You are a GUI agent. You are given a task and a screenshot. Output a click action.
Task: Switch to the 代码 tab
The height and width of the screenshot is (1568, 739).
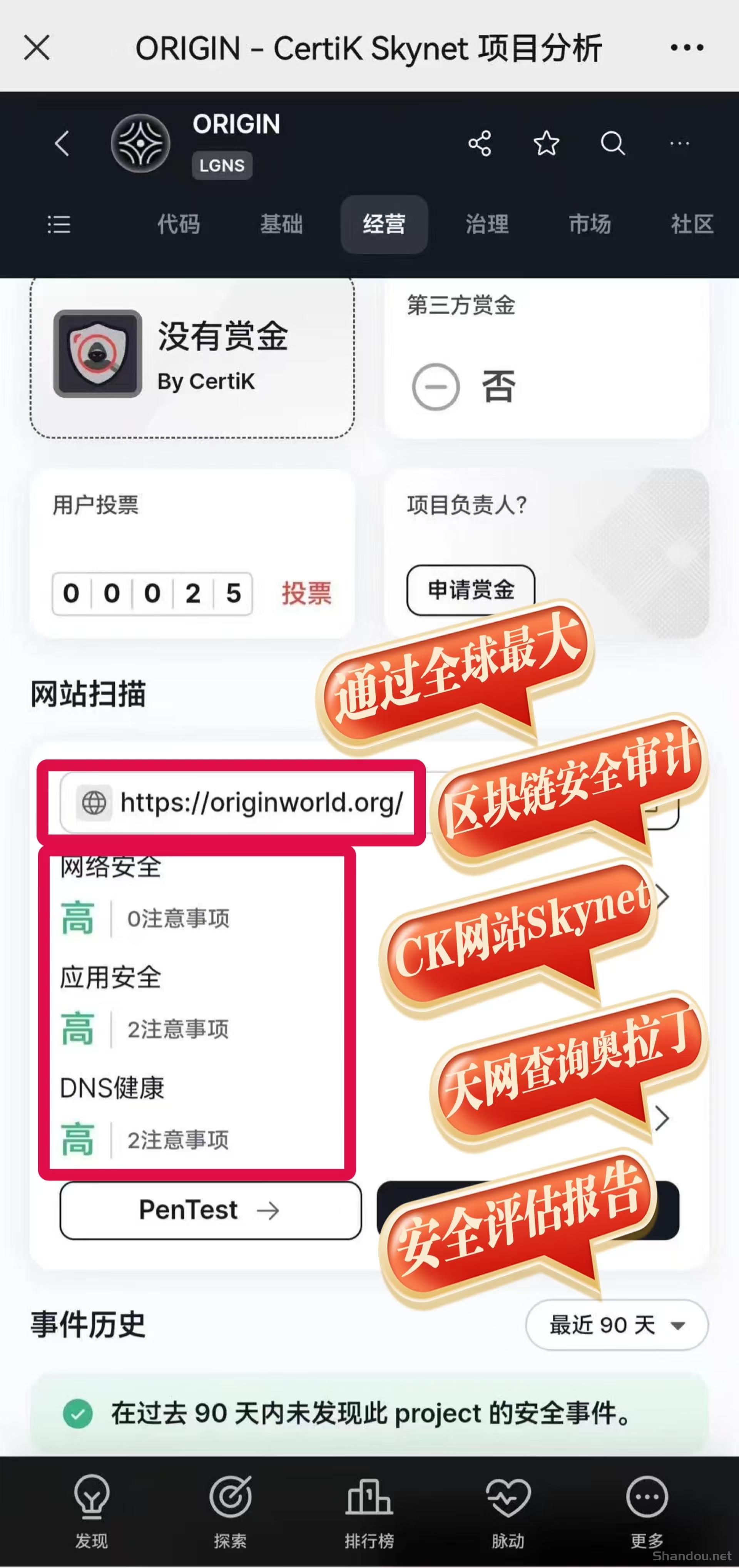[x=178, y=224]
